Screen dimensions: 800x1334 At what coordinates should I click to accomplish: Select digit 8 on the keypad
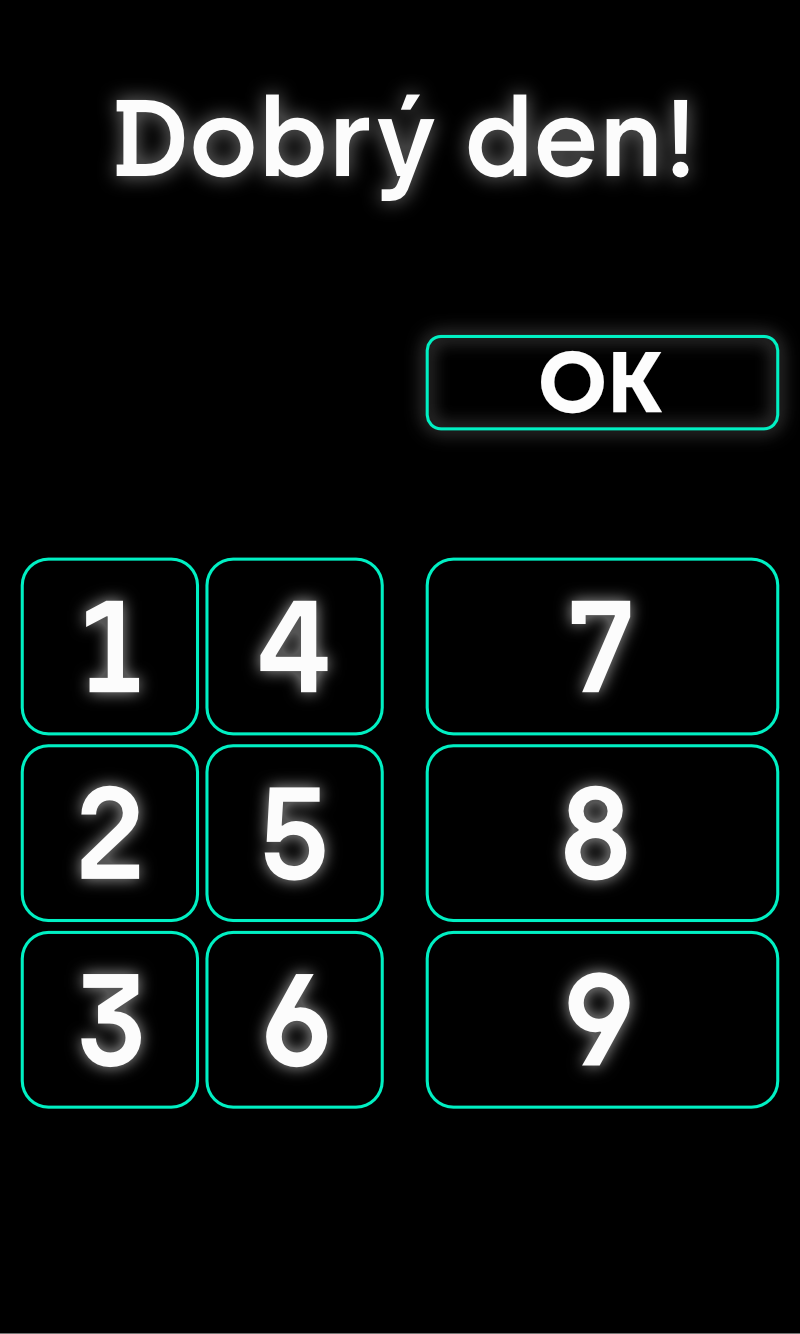[602, 833]
